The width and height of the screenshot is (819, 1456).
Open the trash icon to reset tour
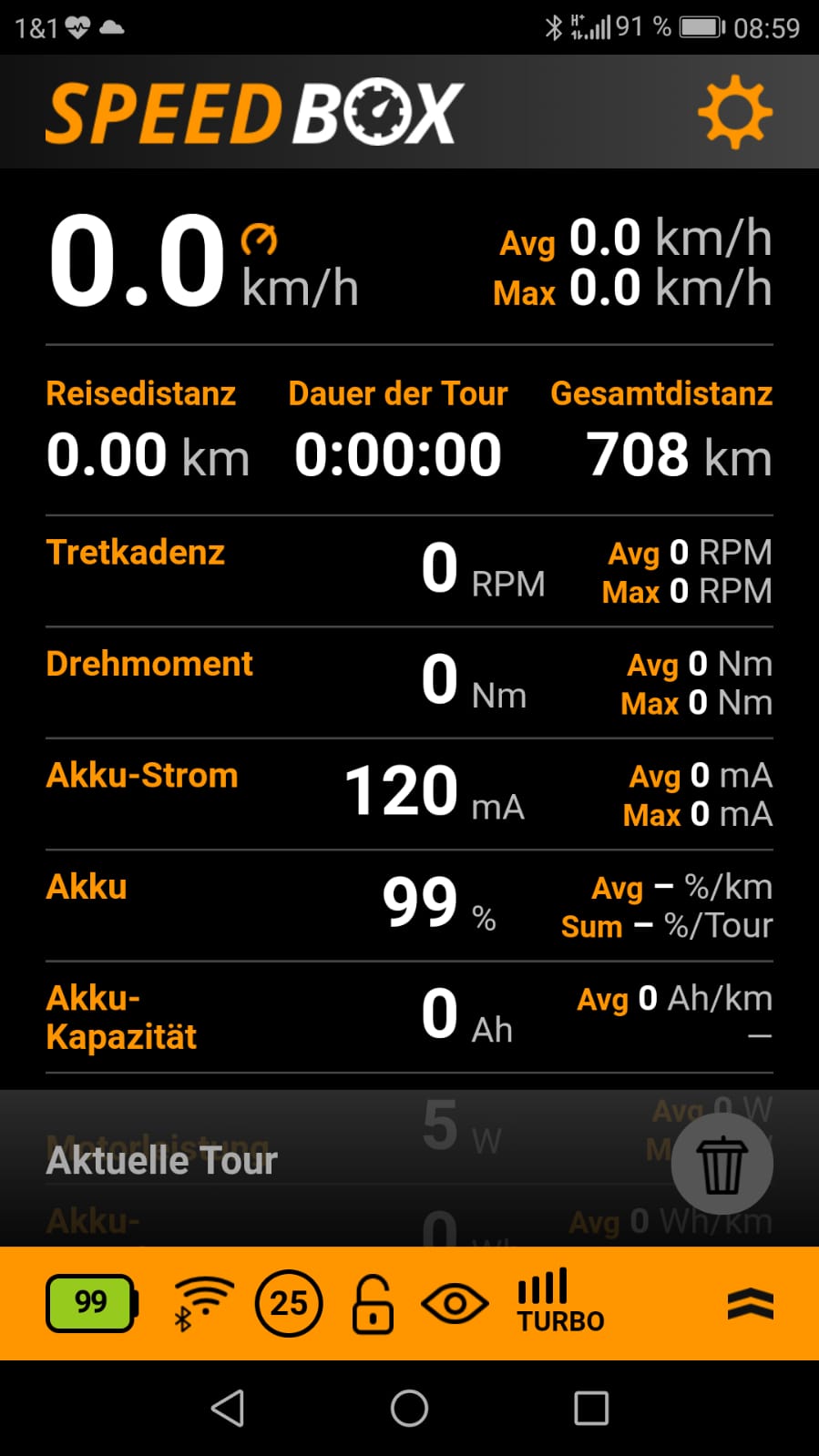722,1163
